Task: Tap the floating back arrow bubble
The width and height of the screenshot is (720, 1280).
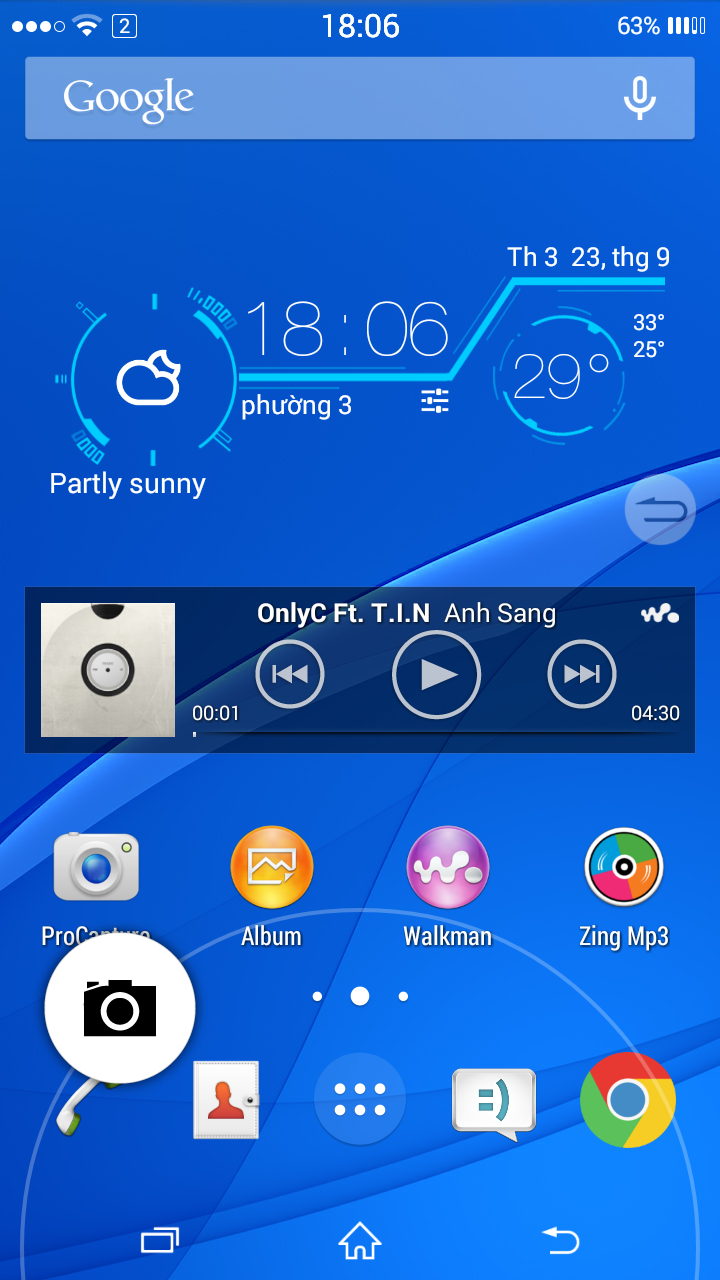Action: tap(660, 510)
